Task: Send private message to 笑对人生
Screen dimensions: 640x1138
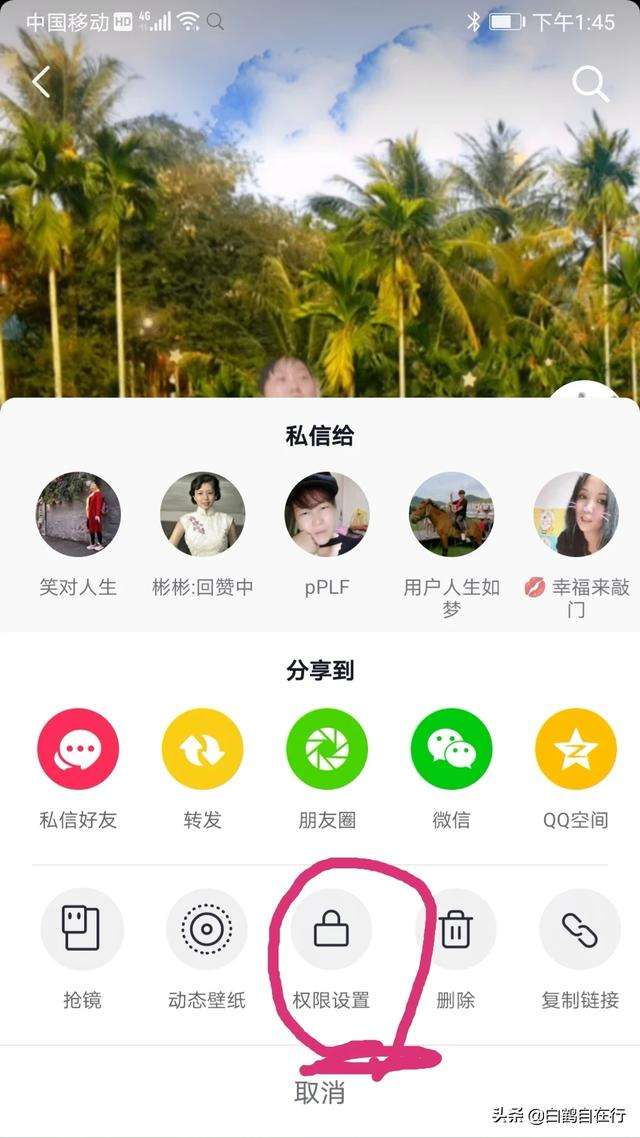Action: click(x=78, y=515)
